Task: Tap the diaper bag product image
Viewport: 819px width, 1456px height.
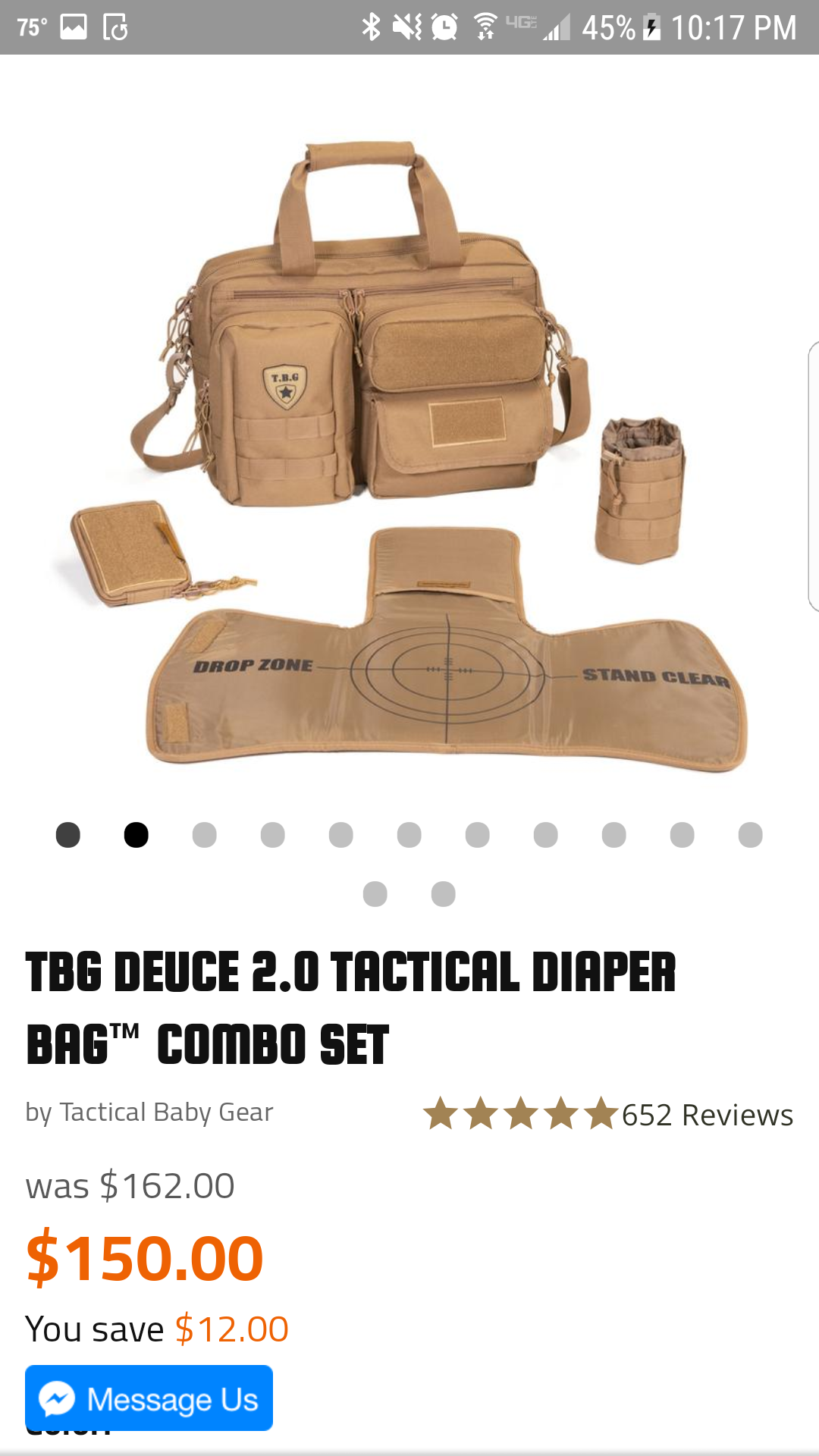Action: (x=409, y=455)
